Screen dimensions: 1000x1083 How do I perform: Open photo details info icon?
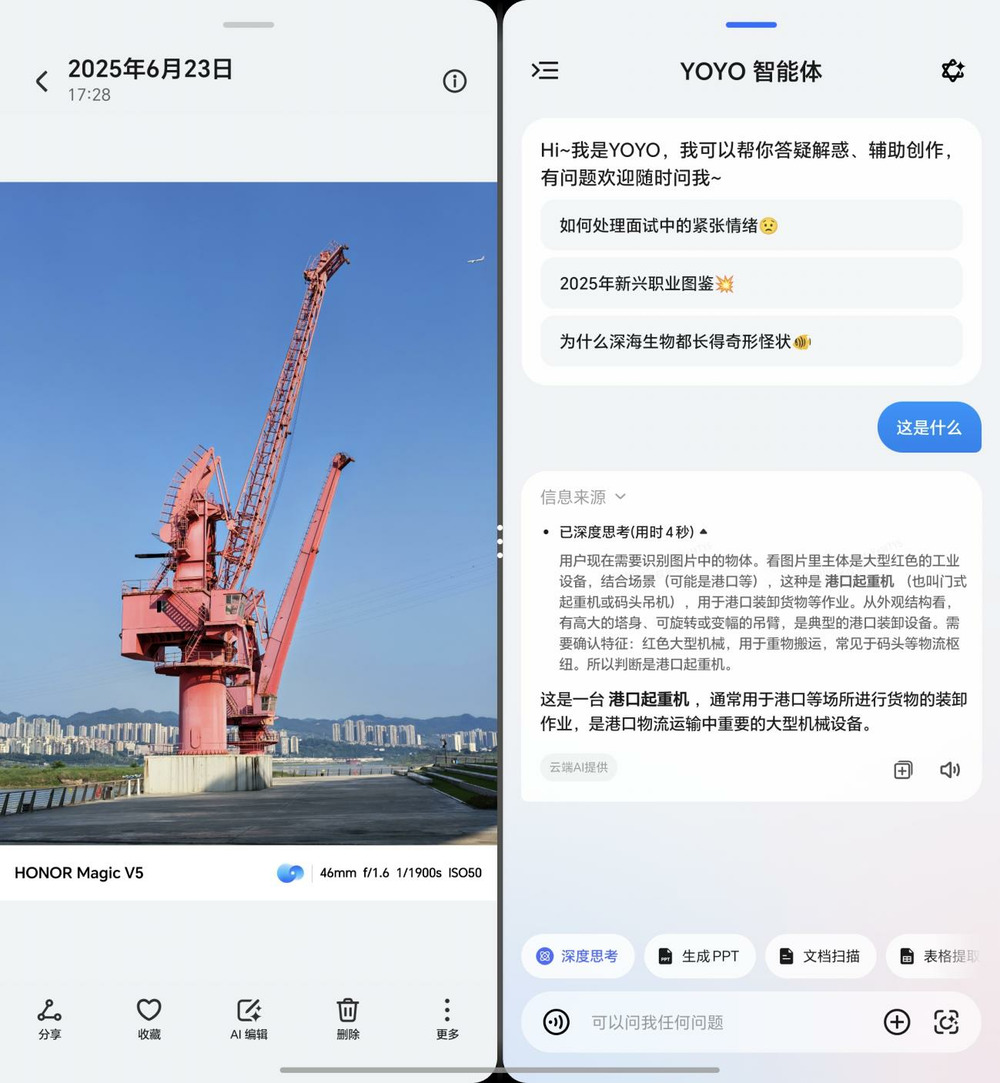(454, 81)
